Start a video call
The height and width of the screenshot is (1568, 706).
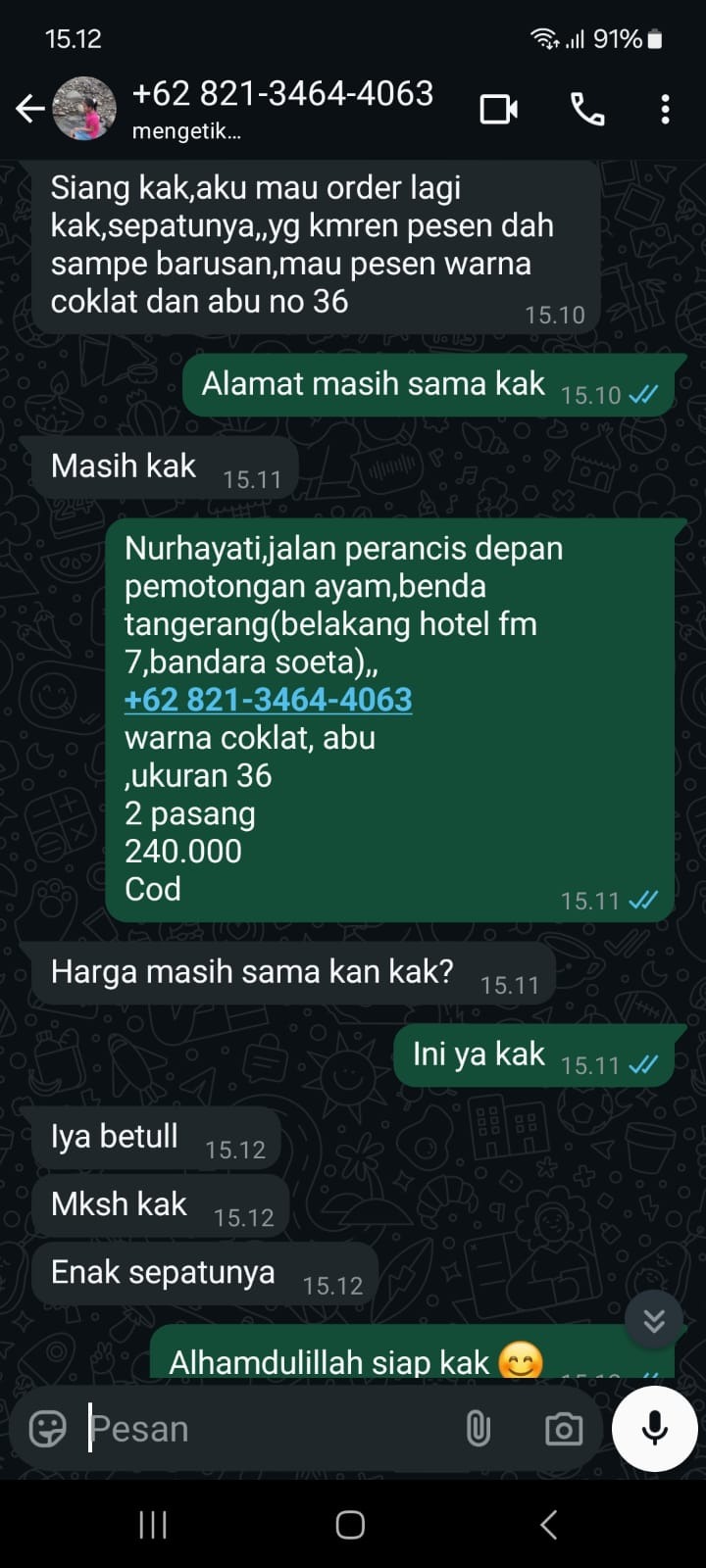coord(499,109)
